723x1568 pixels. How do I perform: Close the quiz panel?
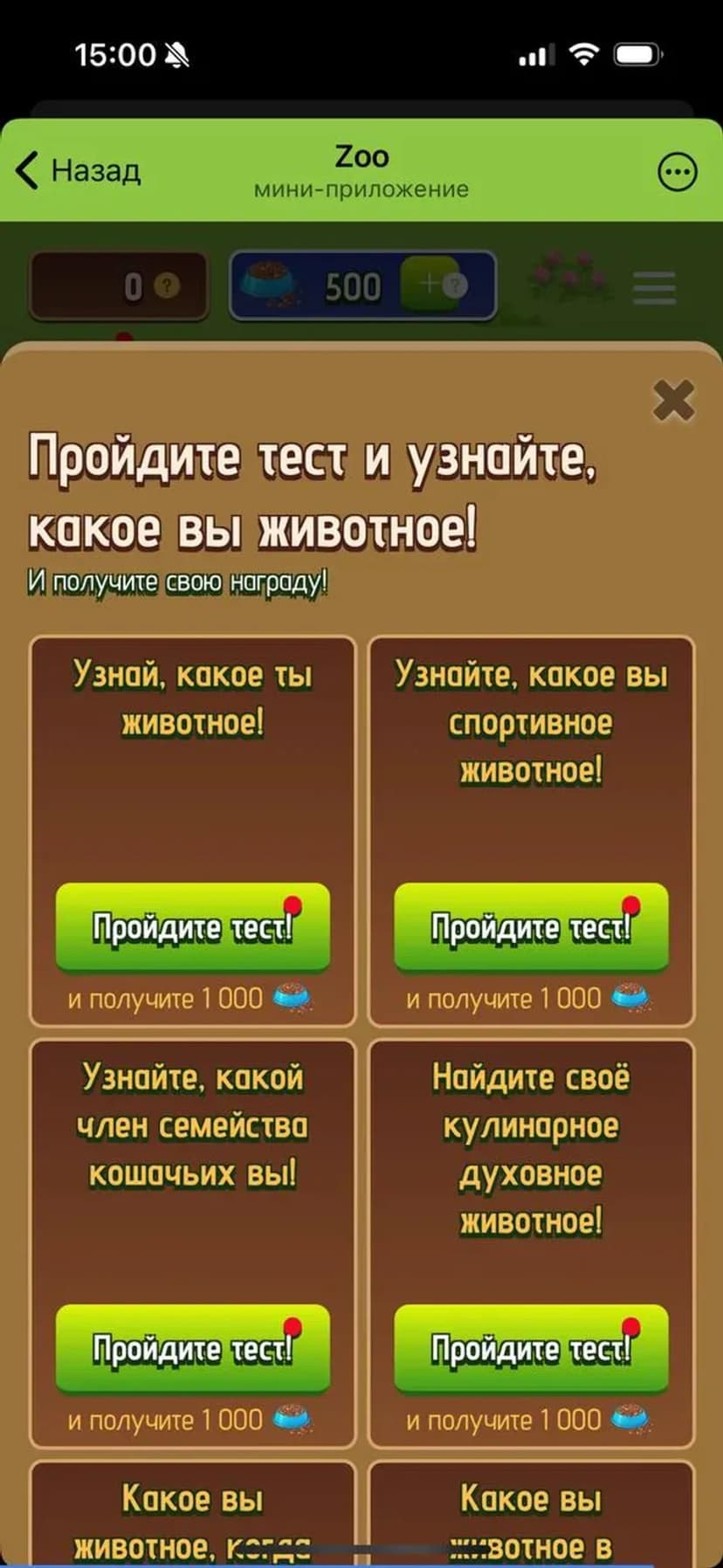[673, 401]
